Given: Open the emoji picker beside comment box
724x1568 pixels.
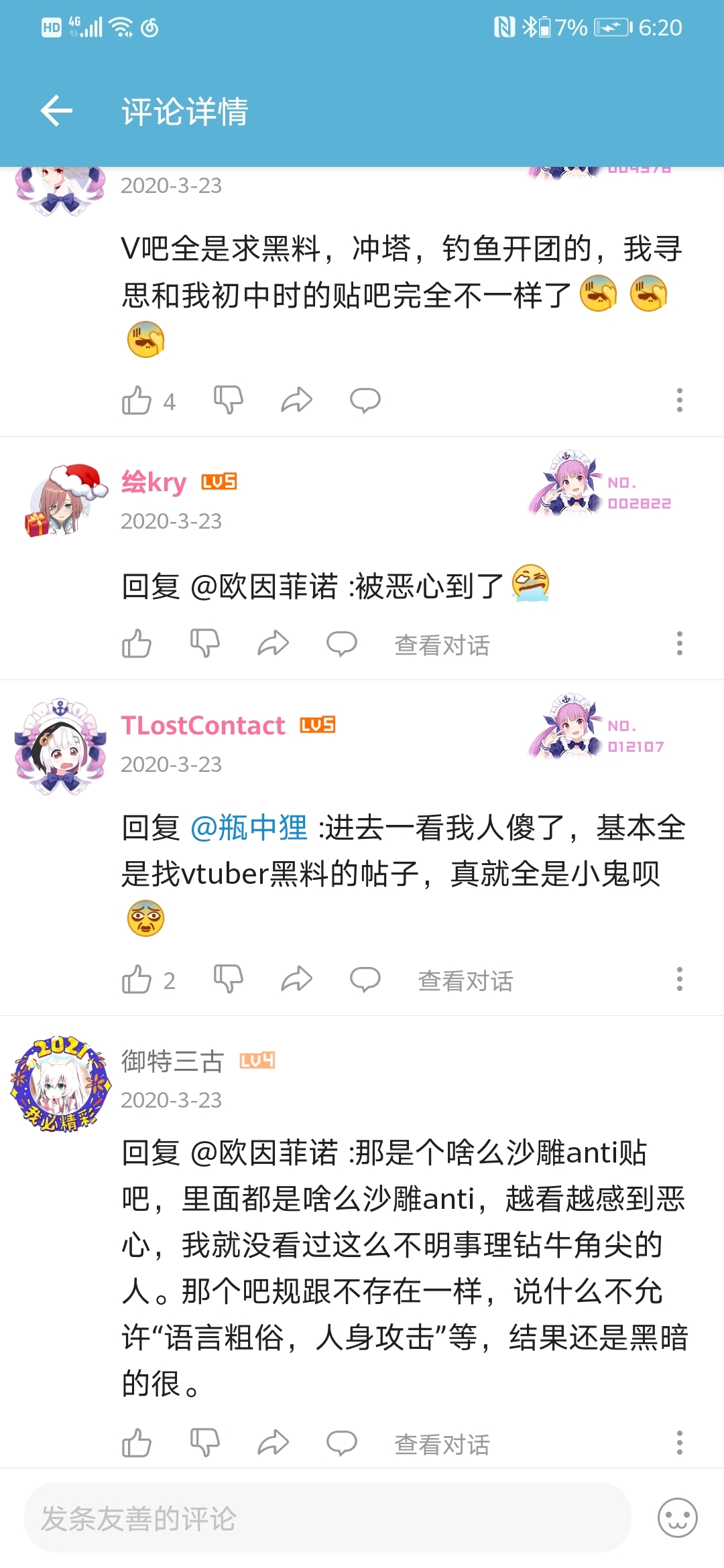Looking at the screenshot, I should [677, 1518].
